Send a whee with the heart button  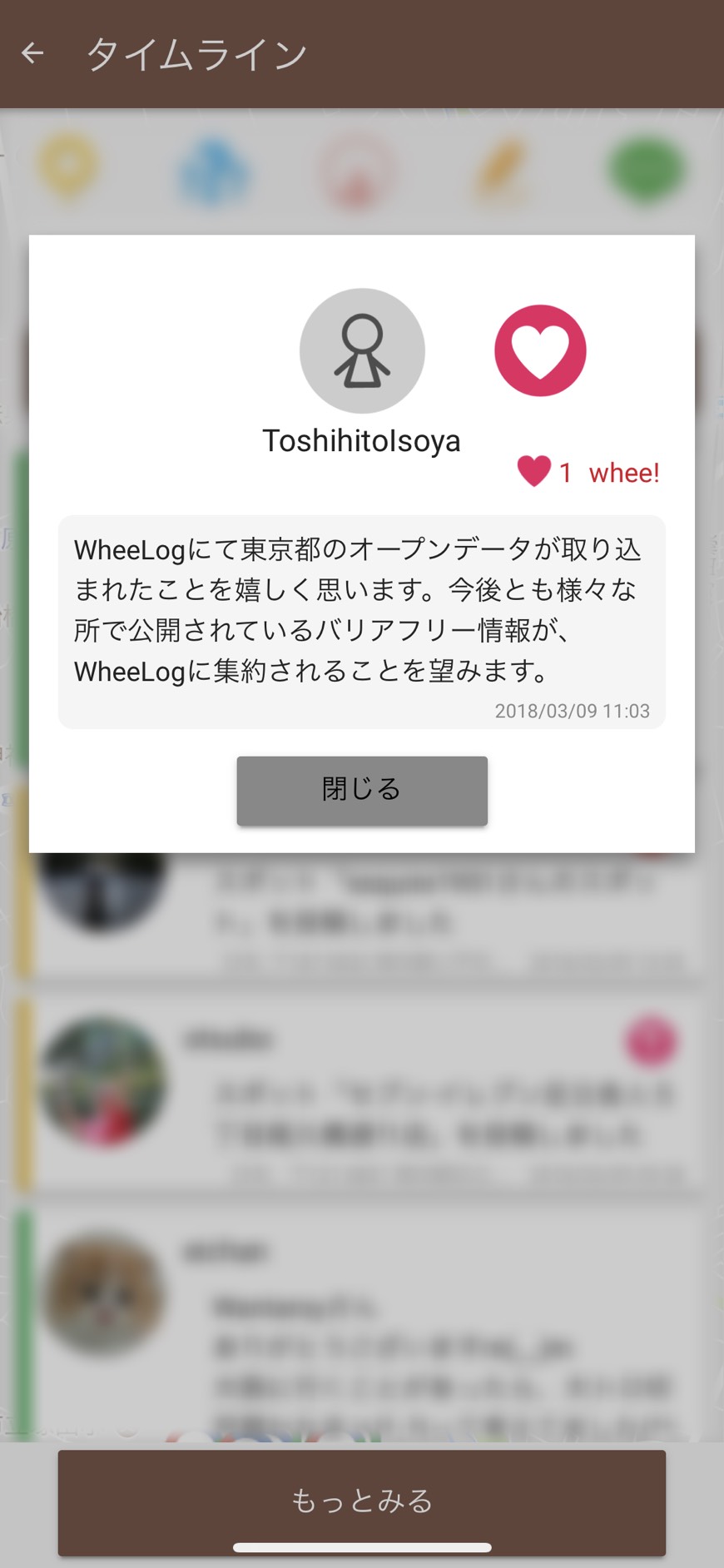tap(540, 350)
